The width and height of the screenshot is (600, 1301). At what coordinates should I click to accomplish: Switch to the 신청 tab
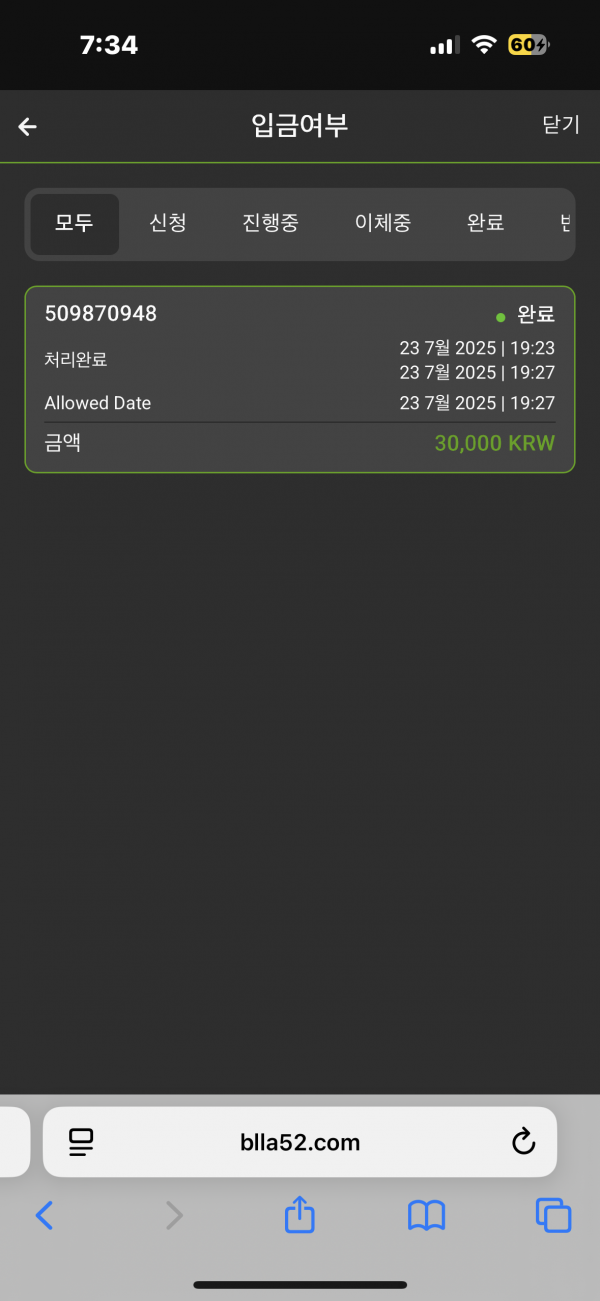tap(168, 223)
